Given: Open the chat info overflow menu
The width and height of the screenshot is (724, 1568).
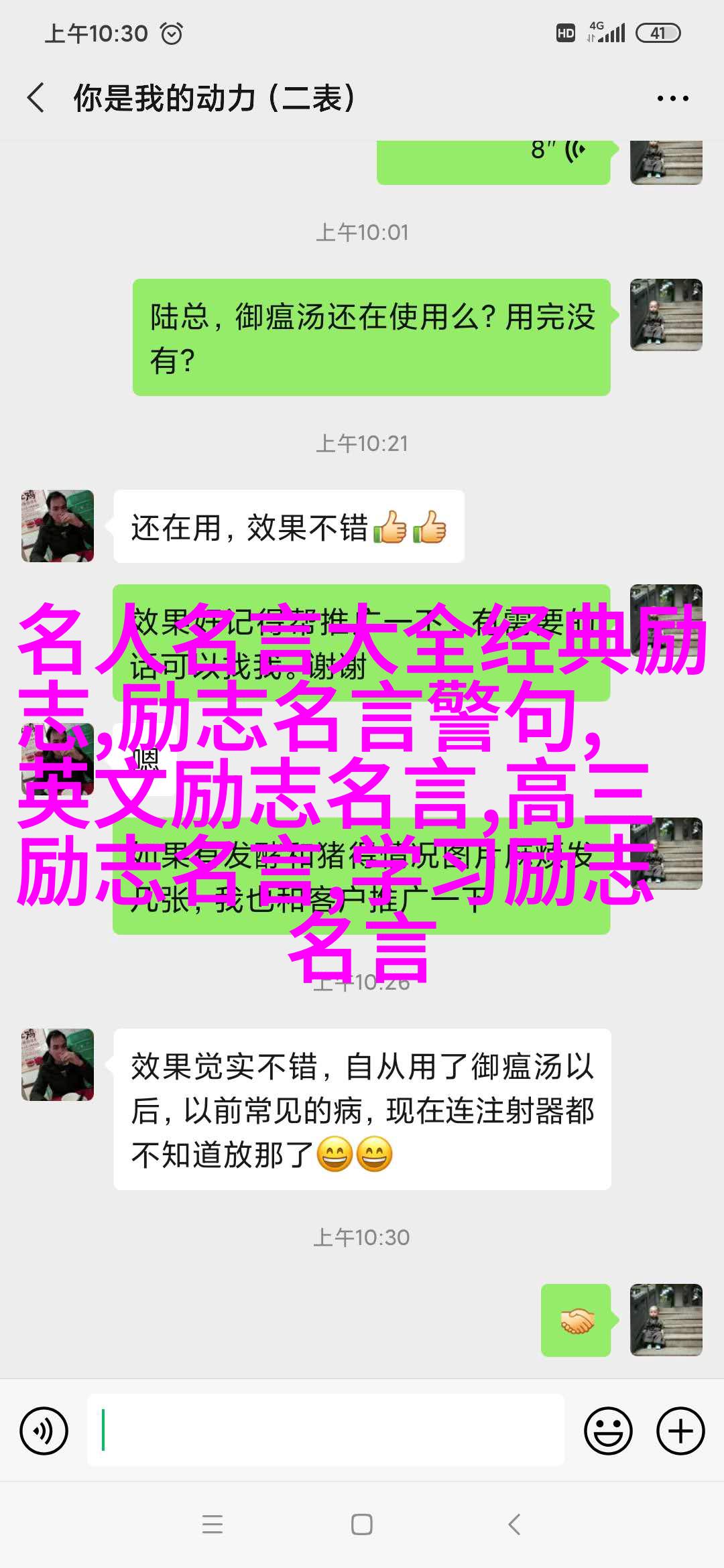Looking at the screenshot, I should [x=672, y=99].
